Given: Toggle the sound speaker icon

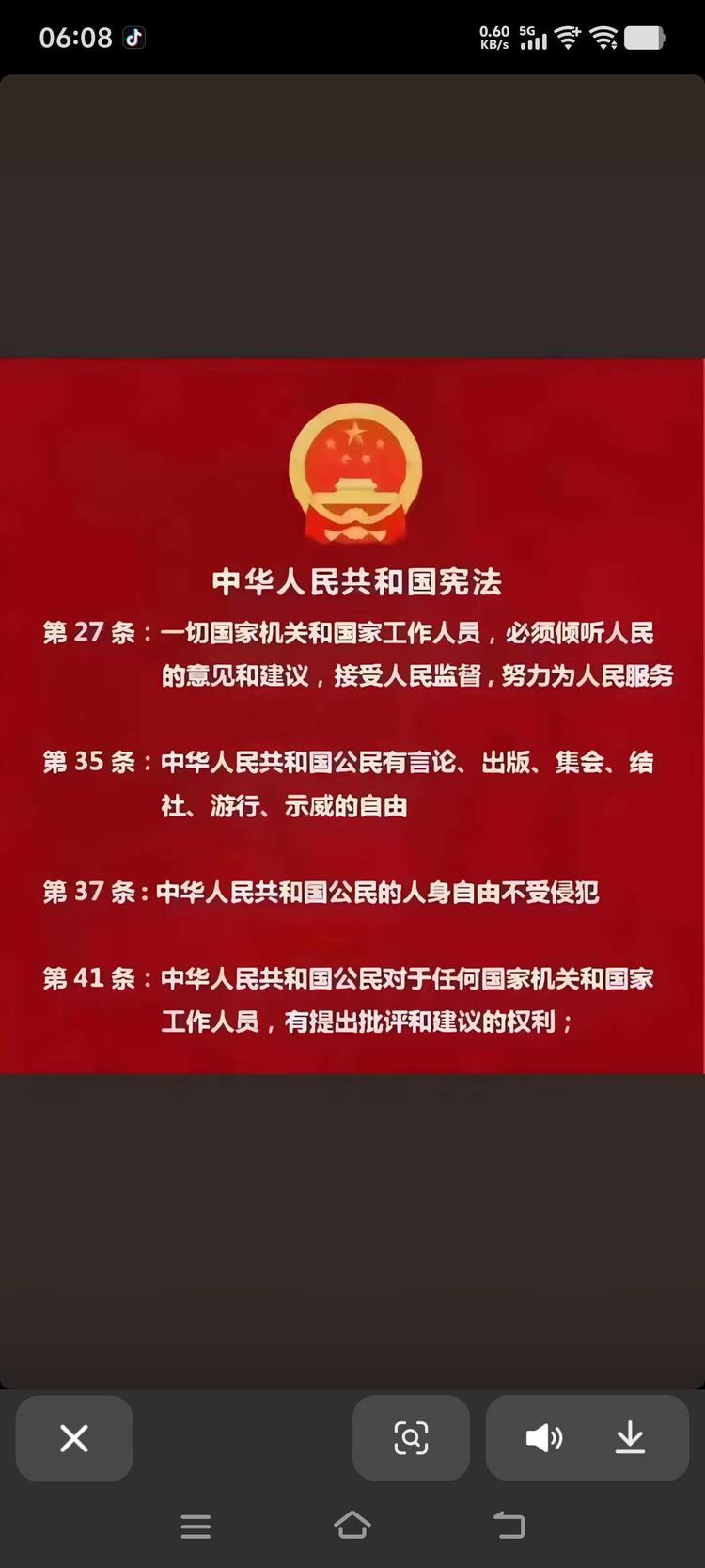Looking at the screenshot, I should 543,1437.
